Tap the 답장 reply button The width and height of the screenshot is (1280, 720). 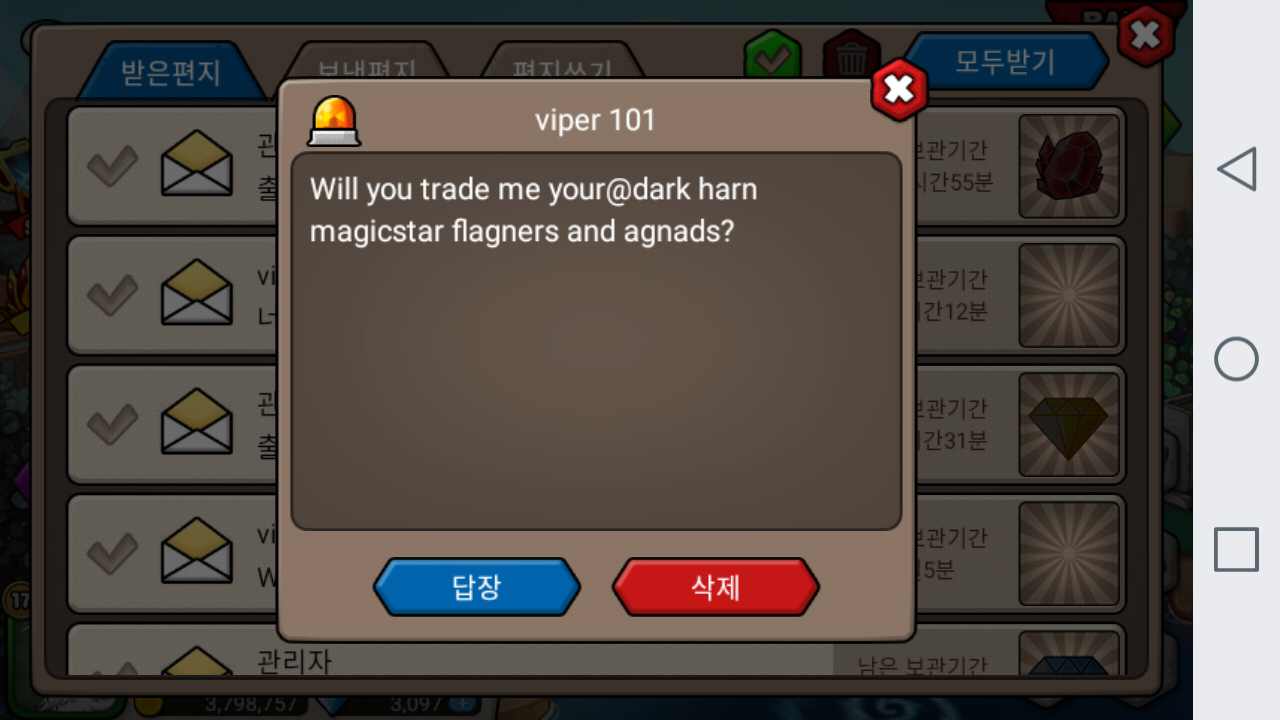[x=477, y=587]
